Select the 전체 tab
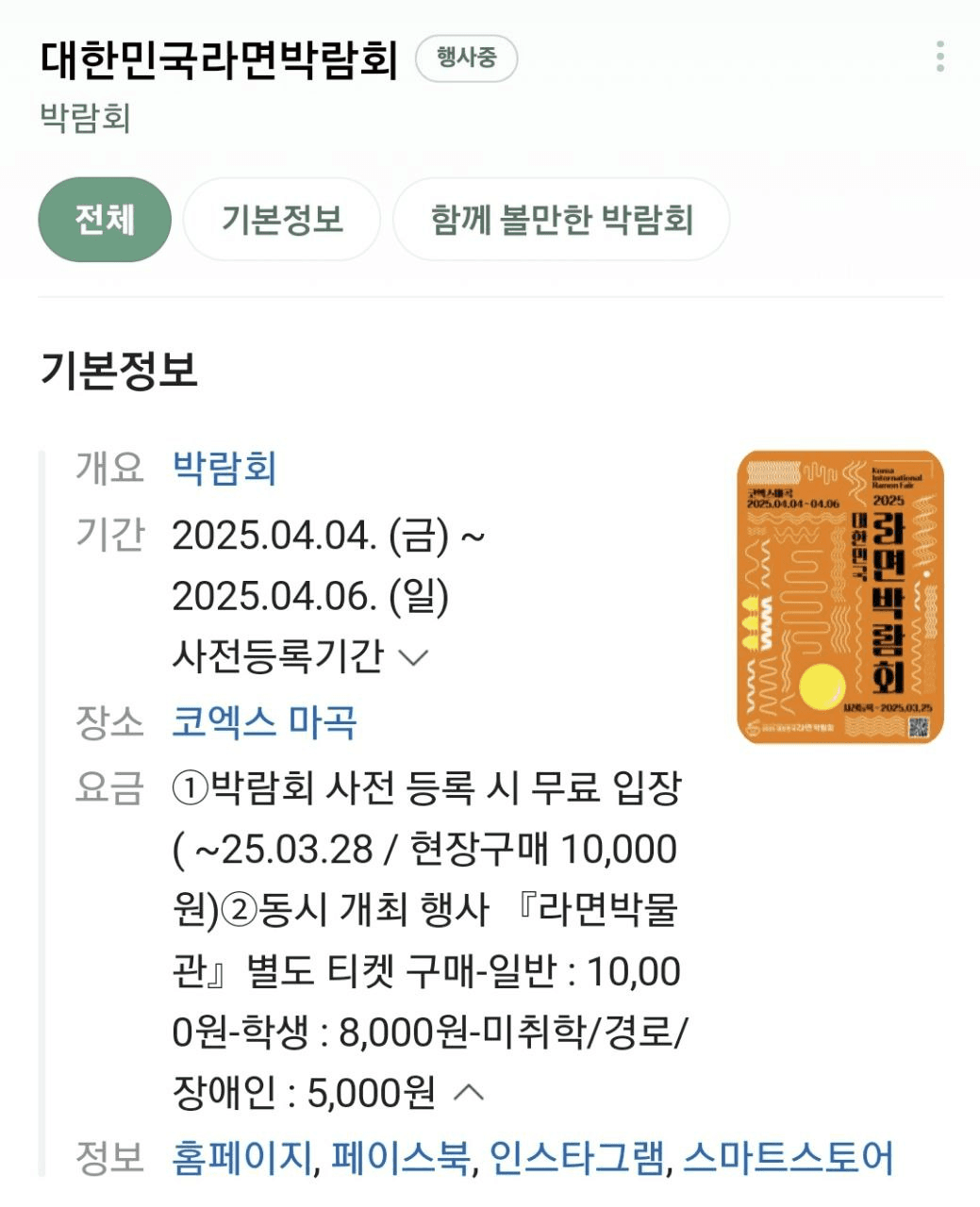980x1207 pixels. [x=105, y=220]
